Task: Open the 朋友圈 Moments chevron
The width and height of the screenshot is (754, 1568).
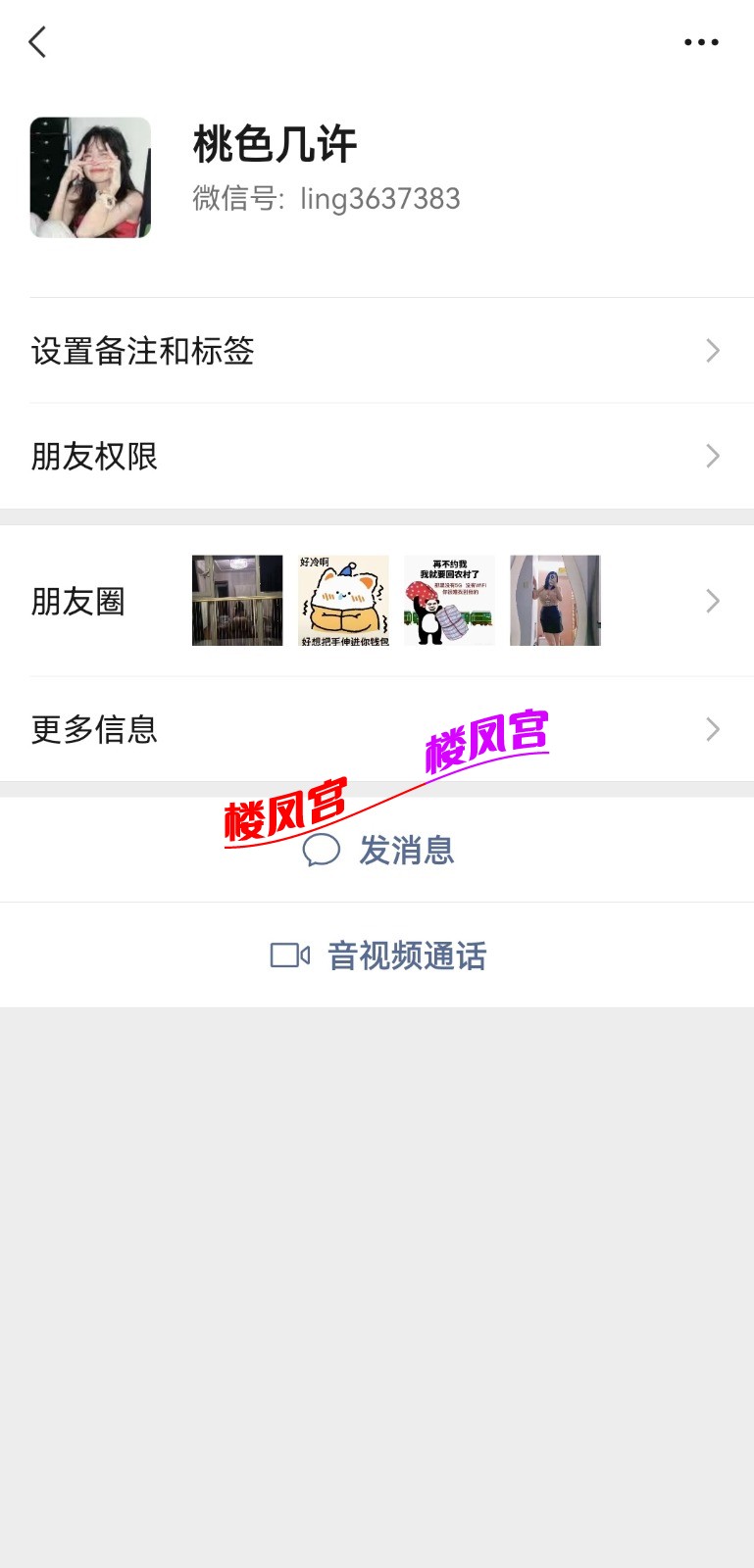Action: tap(713, 601)
